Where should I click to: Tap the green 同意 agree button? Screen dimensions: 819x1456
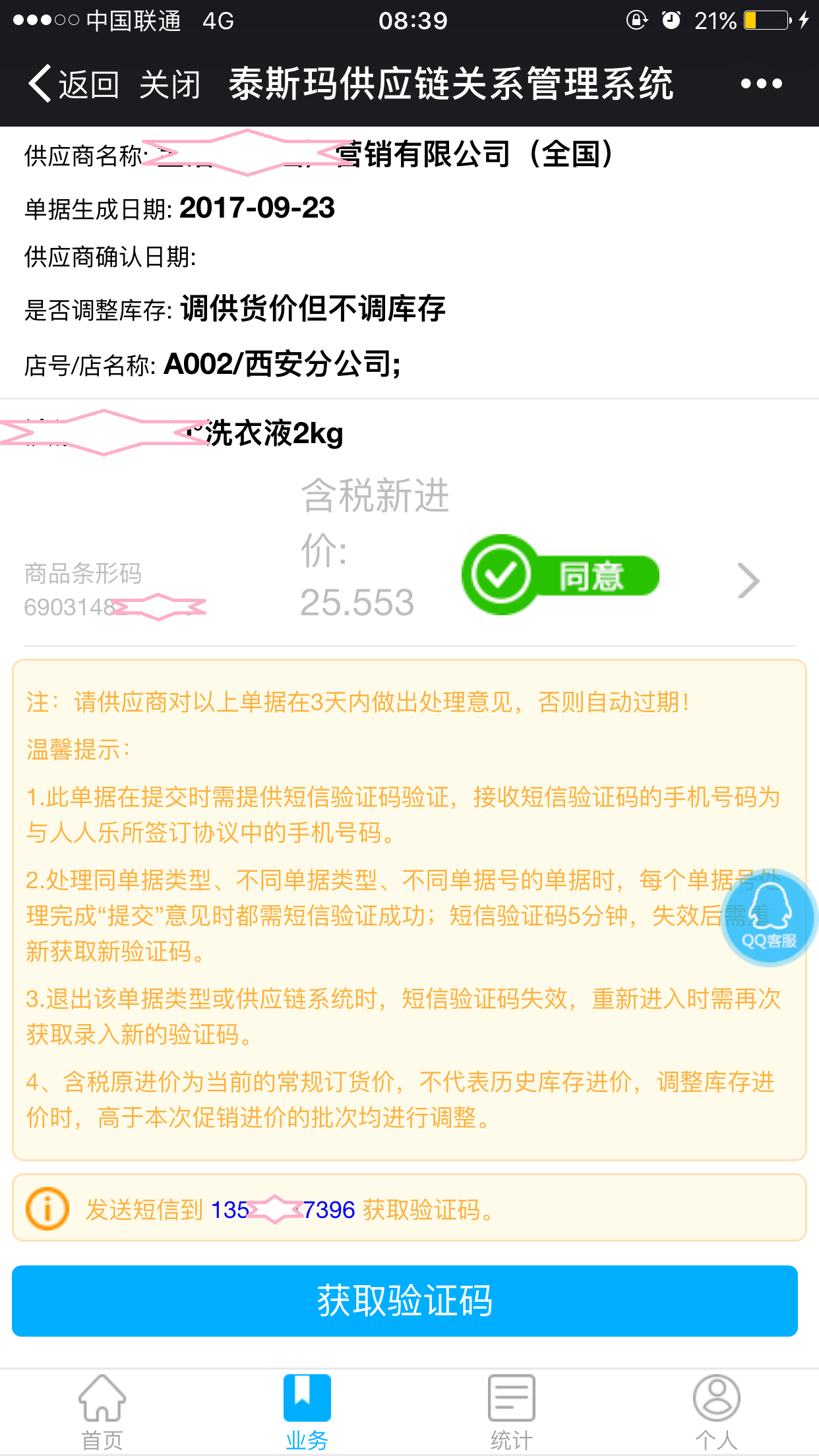pyautogui.click(x=561, y=575)
